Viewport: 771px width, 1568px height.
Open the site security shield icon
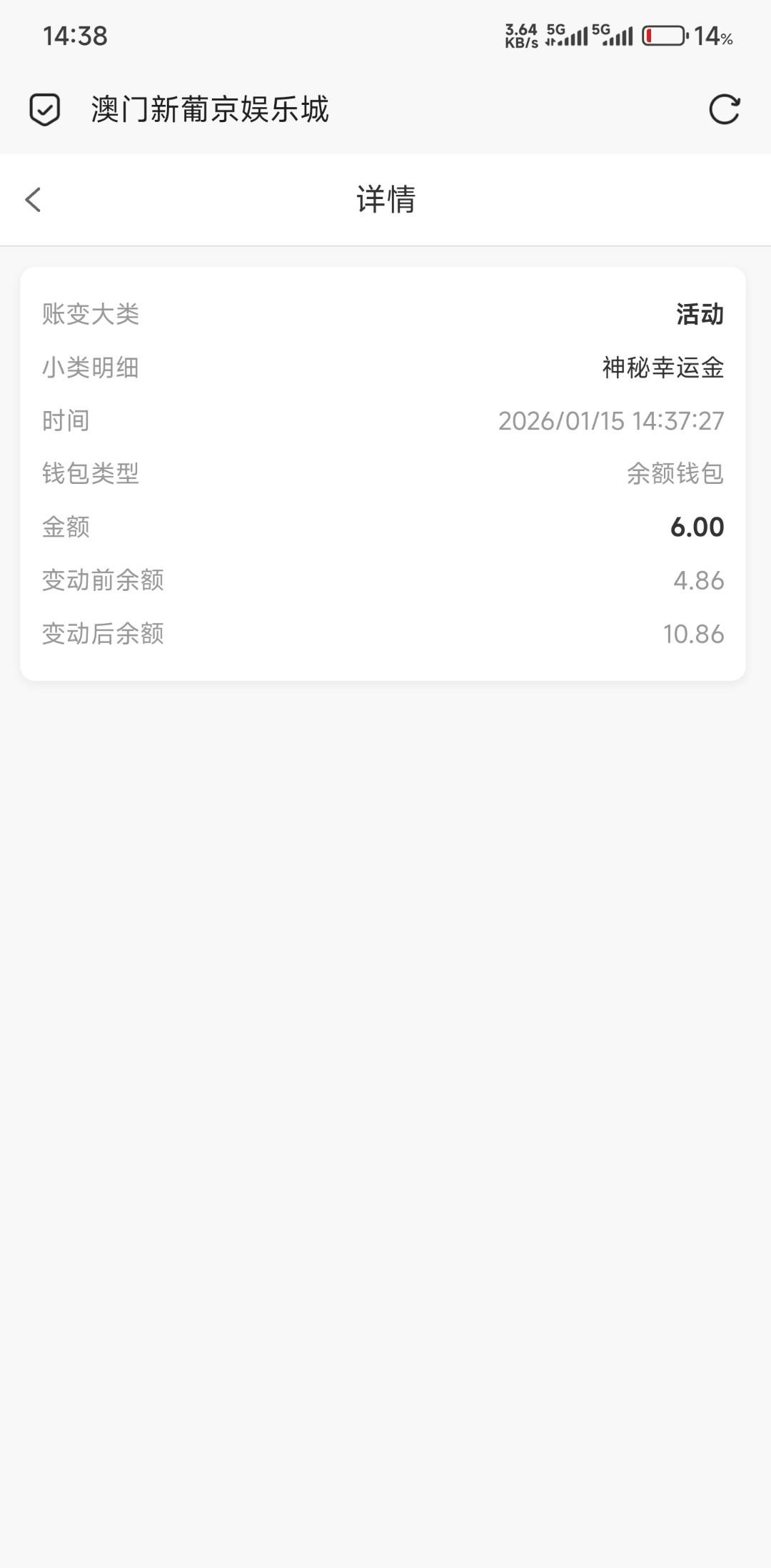pyautogui.click(x=44, y=110)
